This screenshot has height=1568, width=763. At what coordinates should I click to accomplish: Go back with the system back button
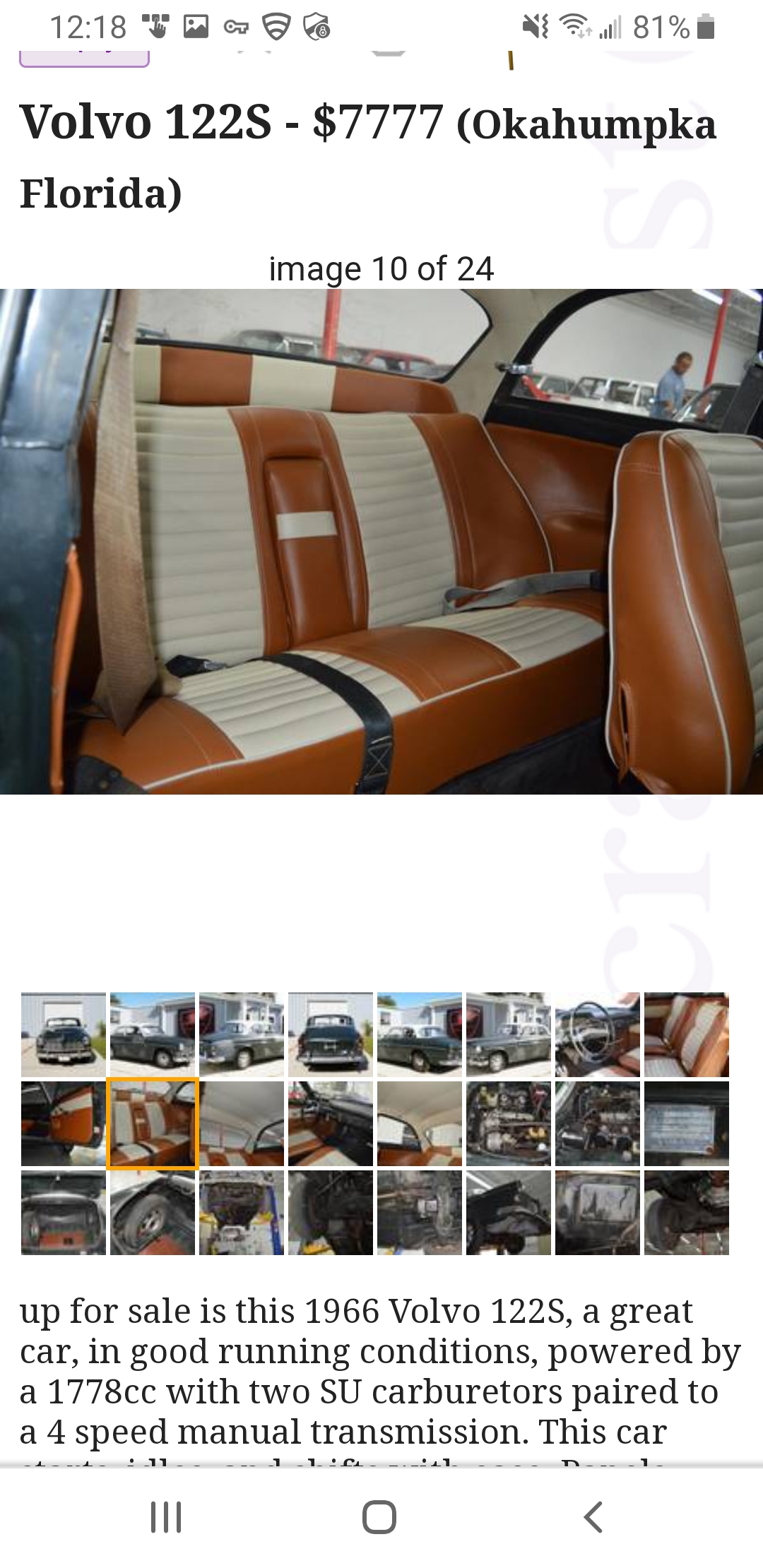(x=593, y=1517)
